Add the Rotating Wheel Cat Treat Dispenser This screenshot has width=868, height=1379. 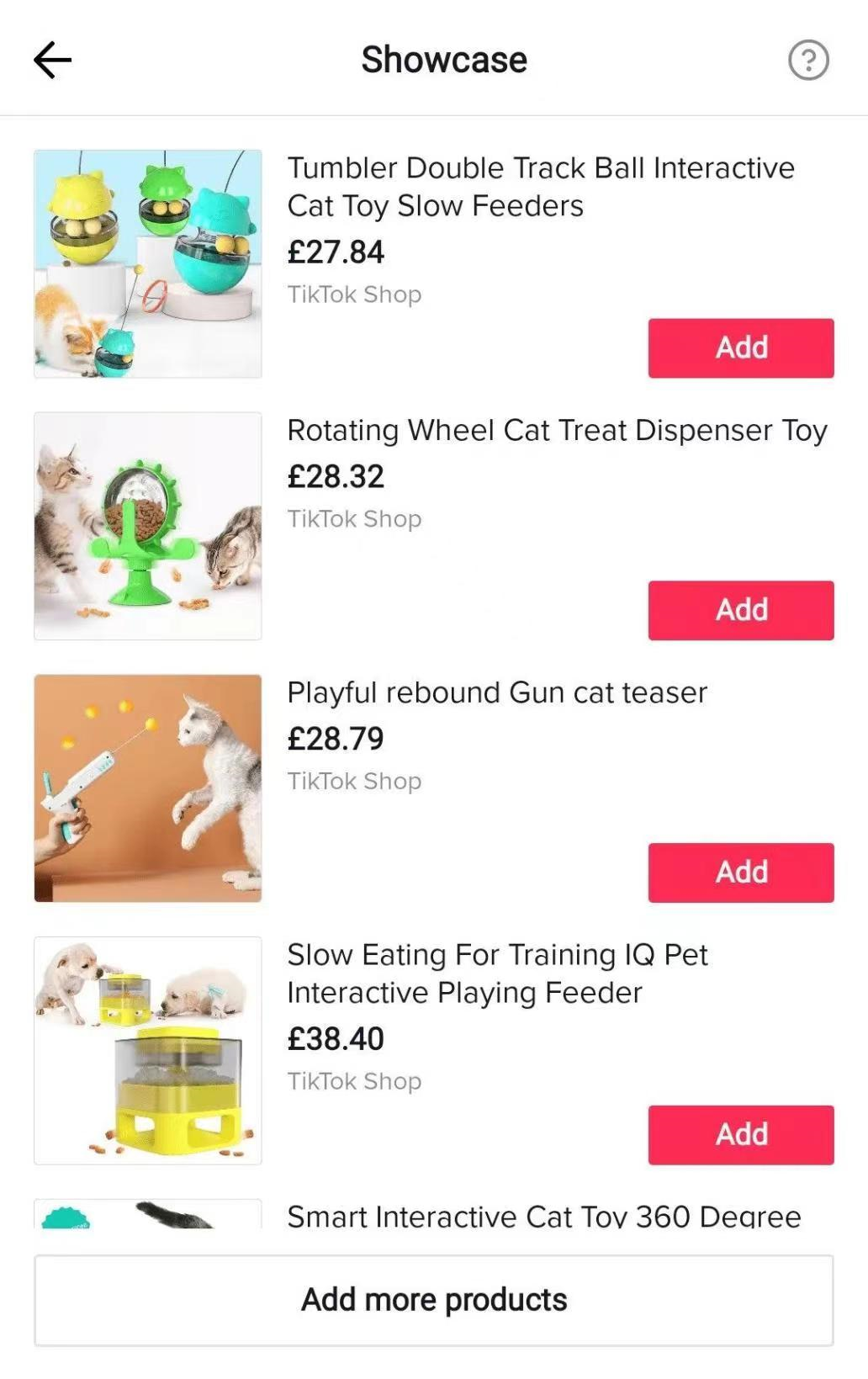point(740,610)
